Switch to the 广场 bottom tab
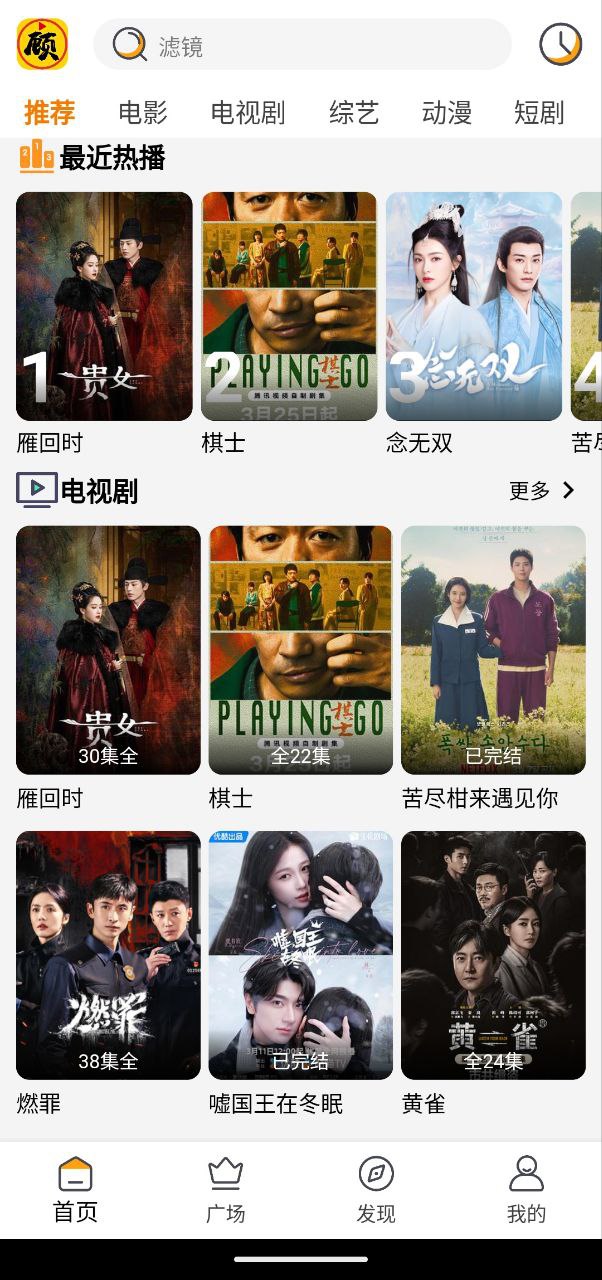Image resolution: width=602 pixels, height=1280 pixels. tap(226, 1190)
